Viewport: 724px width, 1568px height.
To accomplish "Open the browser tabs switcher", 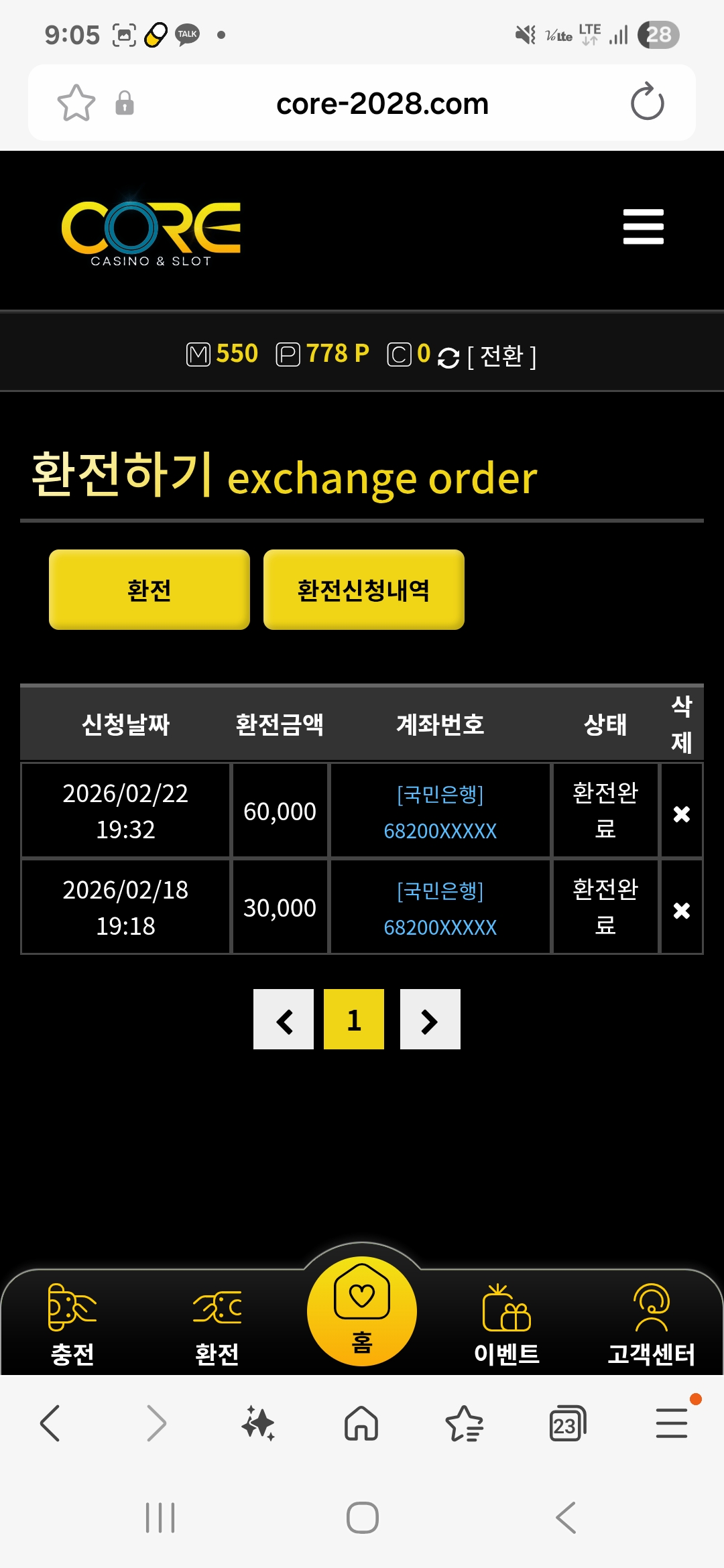I will coord(567,1423).
